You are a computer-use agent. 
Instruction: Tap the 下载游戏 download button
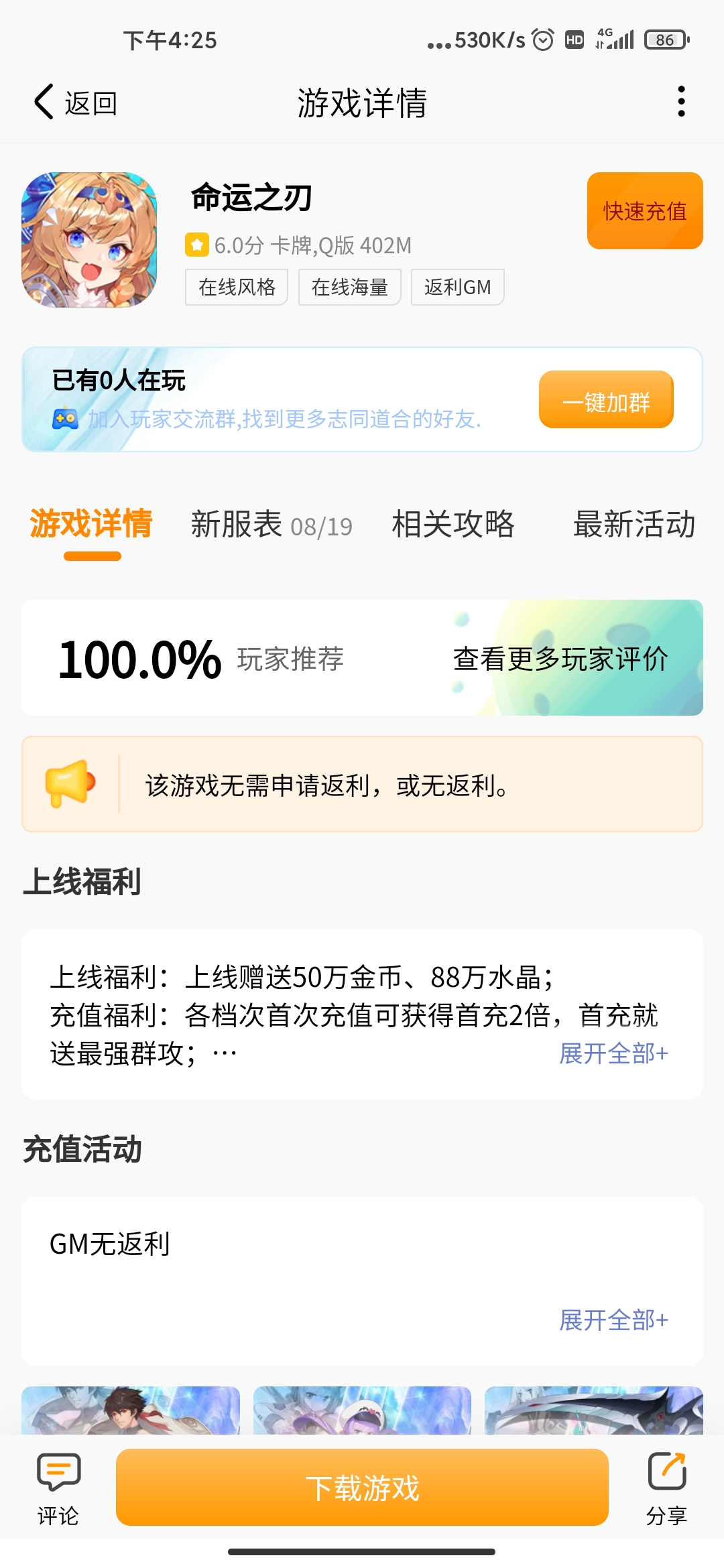tap(362, 1488)
